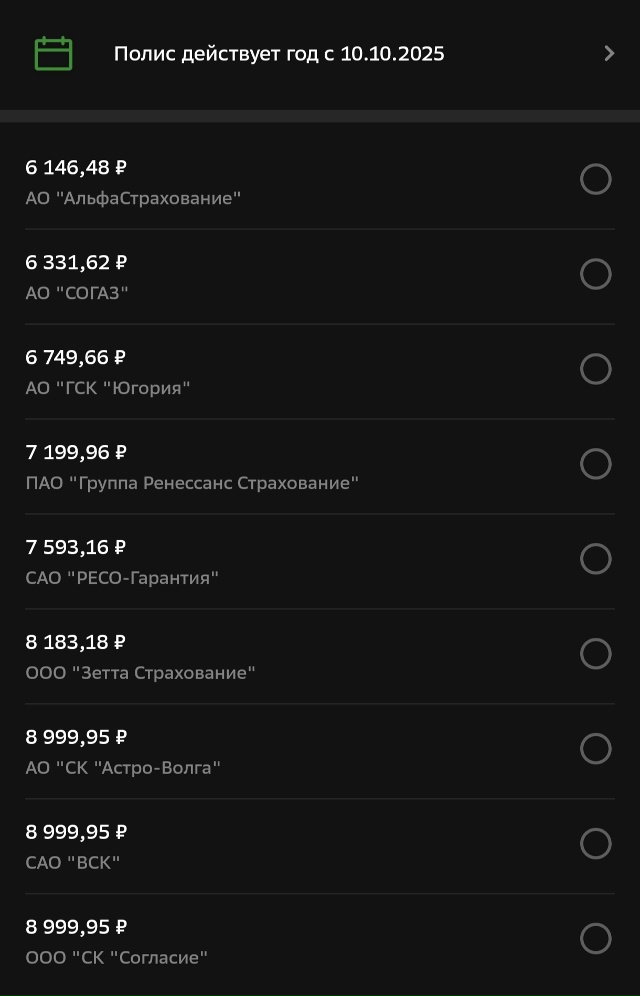Choose the РЕСО-Гарантия offer
Image resolution: width=640 pixels, height=996 pixels.
[595, 559]
